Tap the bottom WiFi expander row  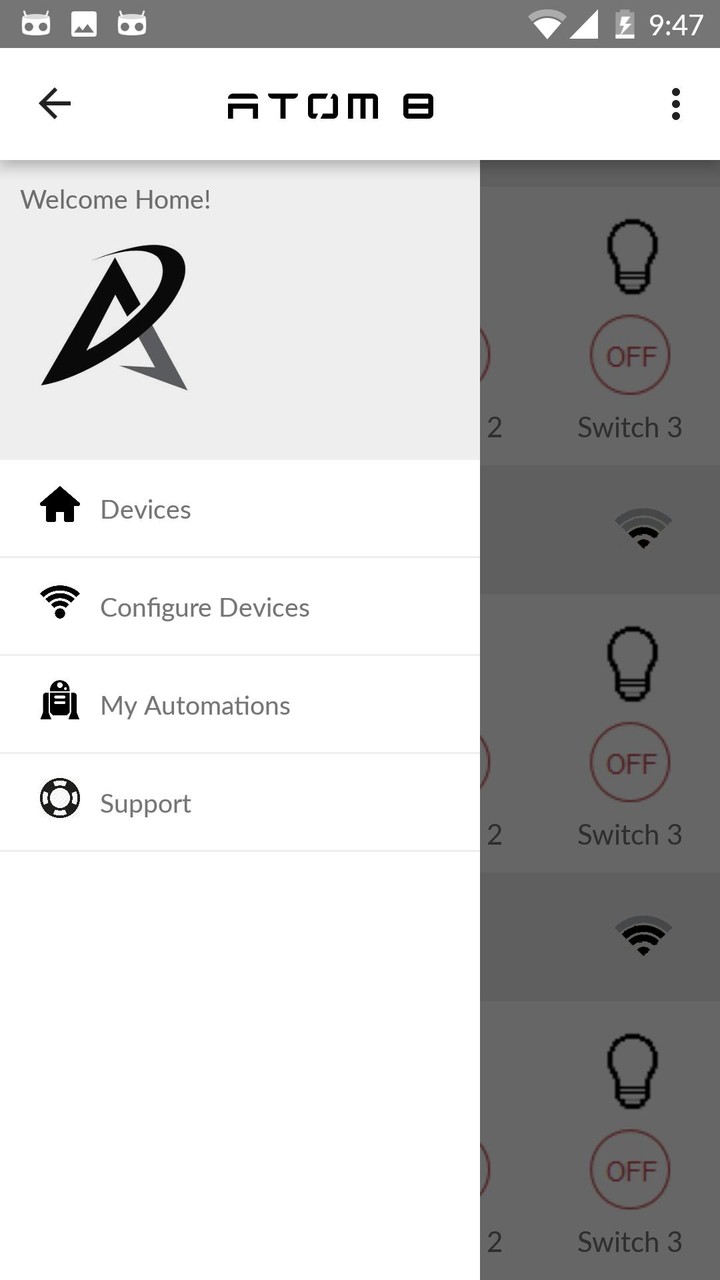click(x=644, y=937)
